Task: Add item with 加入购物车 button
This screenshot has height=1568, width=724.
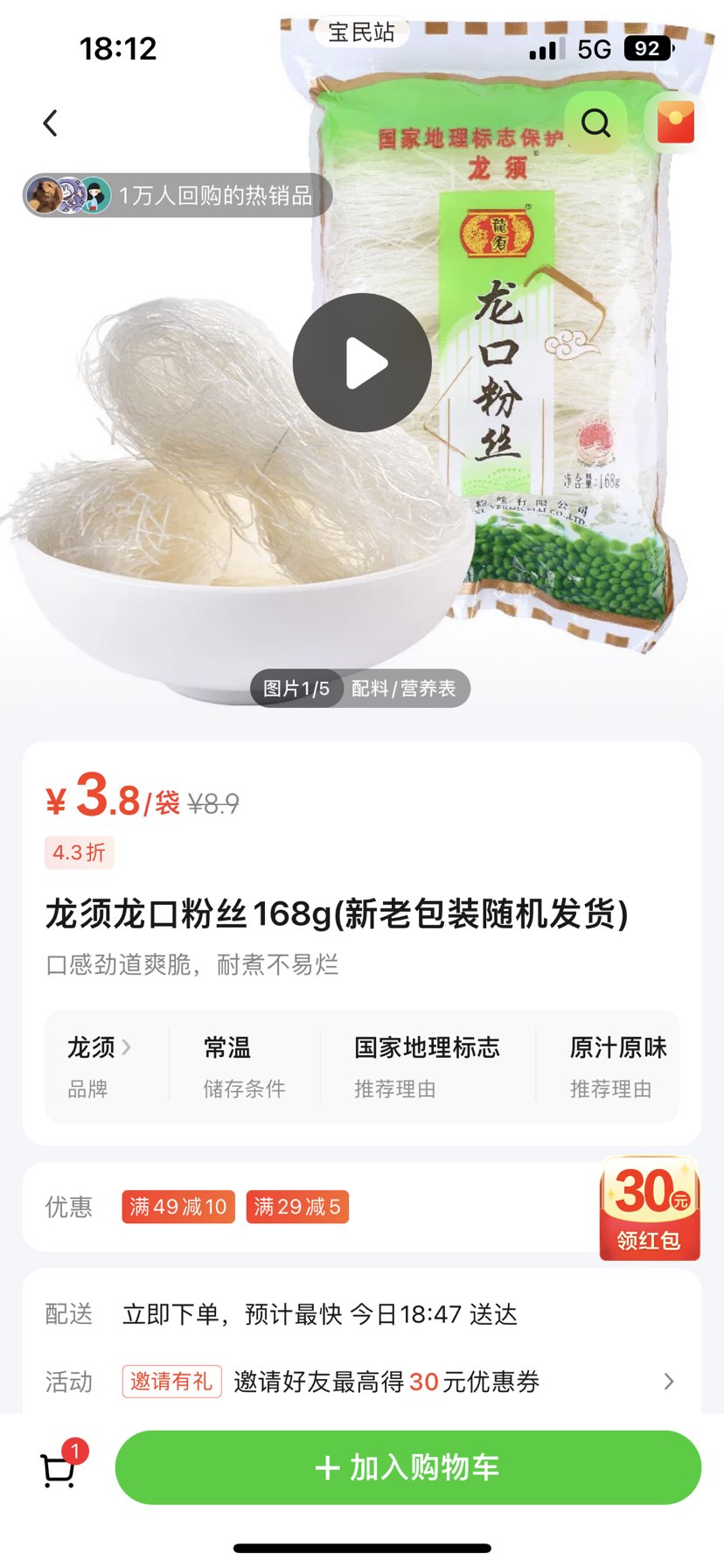Action: coord(407,1467)
